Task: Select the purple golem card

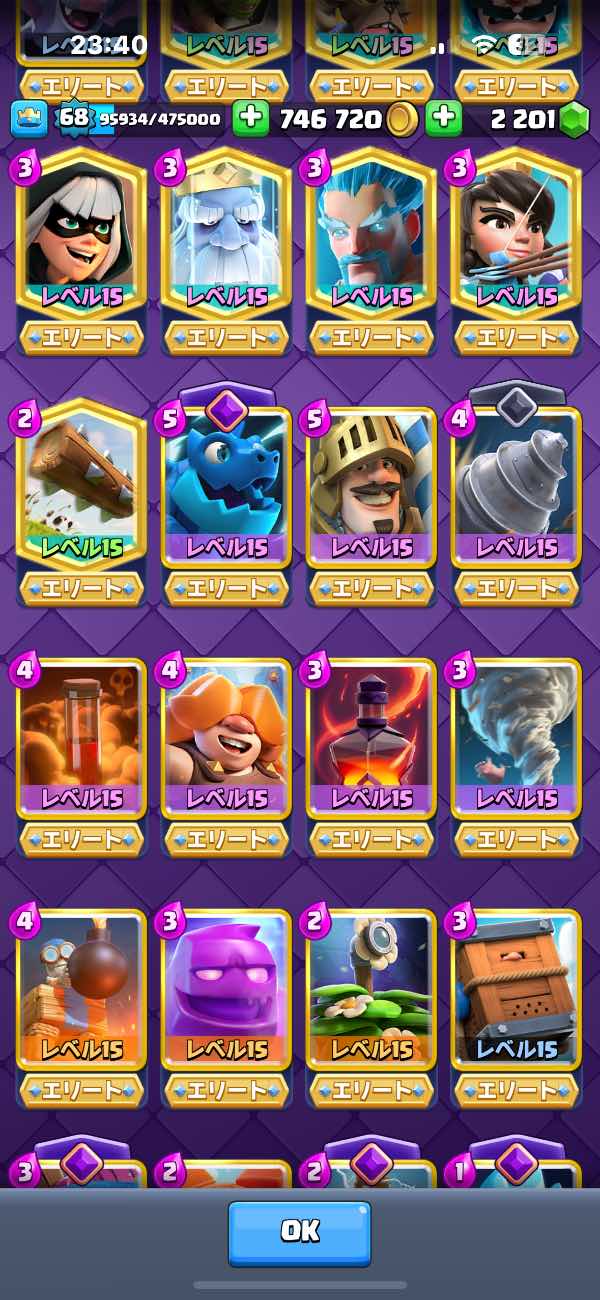Action: (x=227, y=988)
